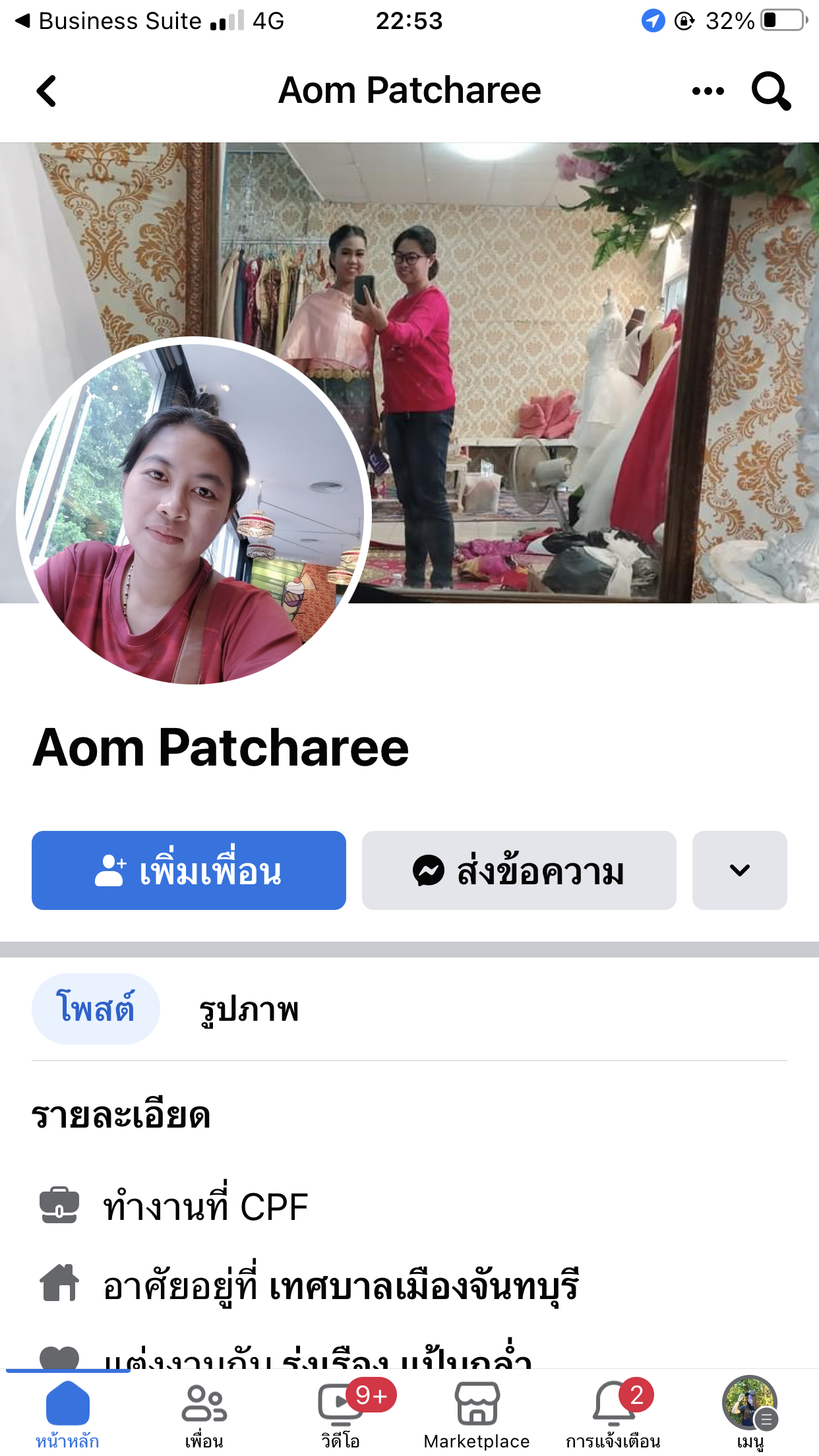Add Aom Patcharee as a friend
Viewport: 819px width, 1456px height.
[x=189, y=870]
